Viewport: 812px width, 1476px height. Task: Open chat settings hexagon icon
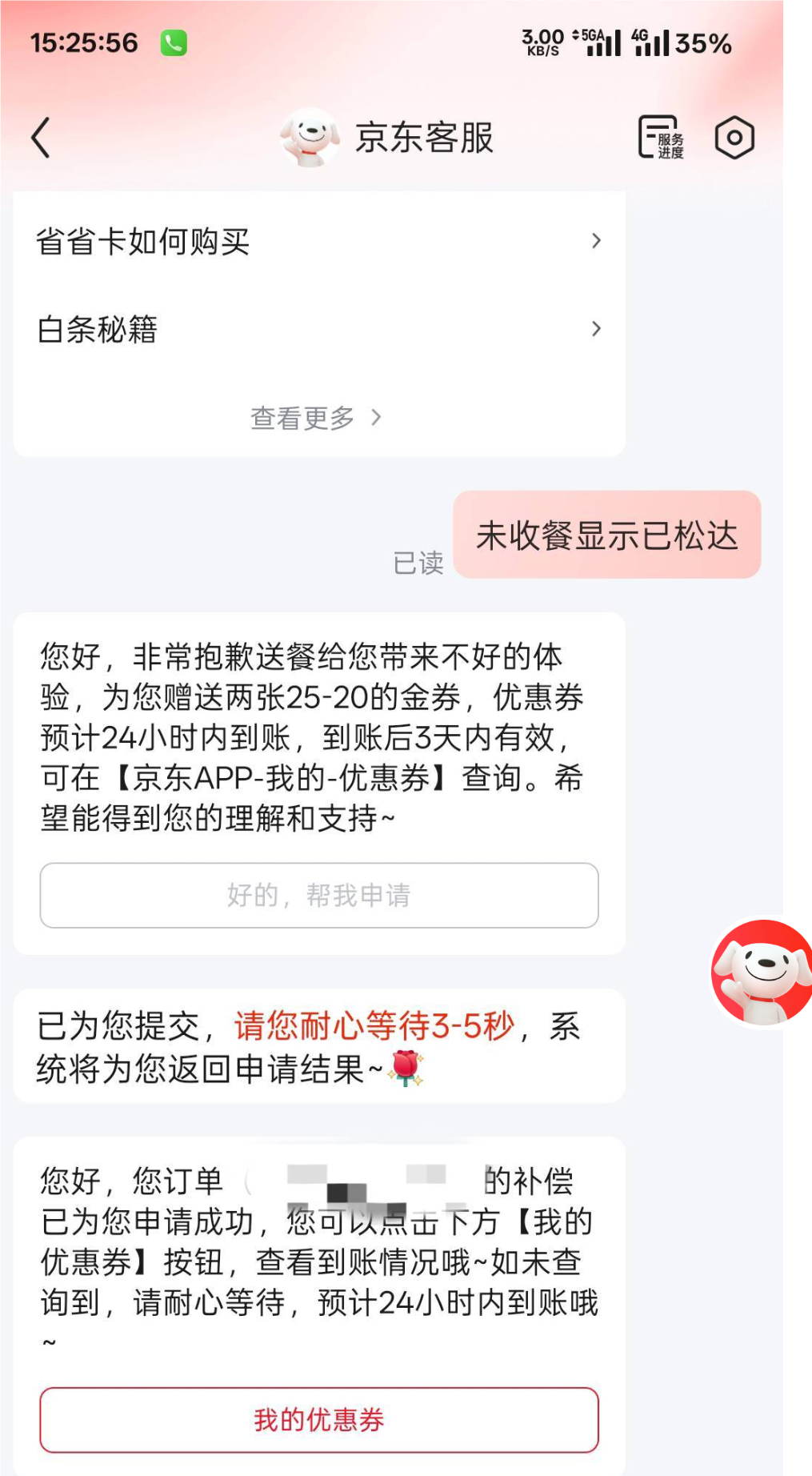(x=734, y=138)
